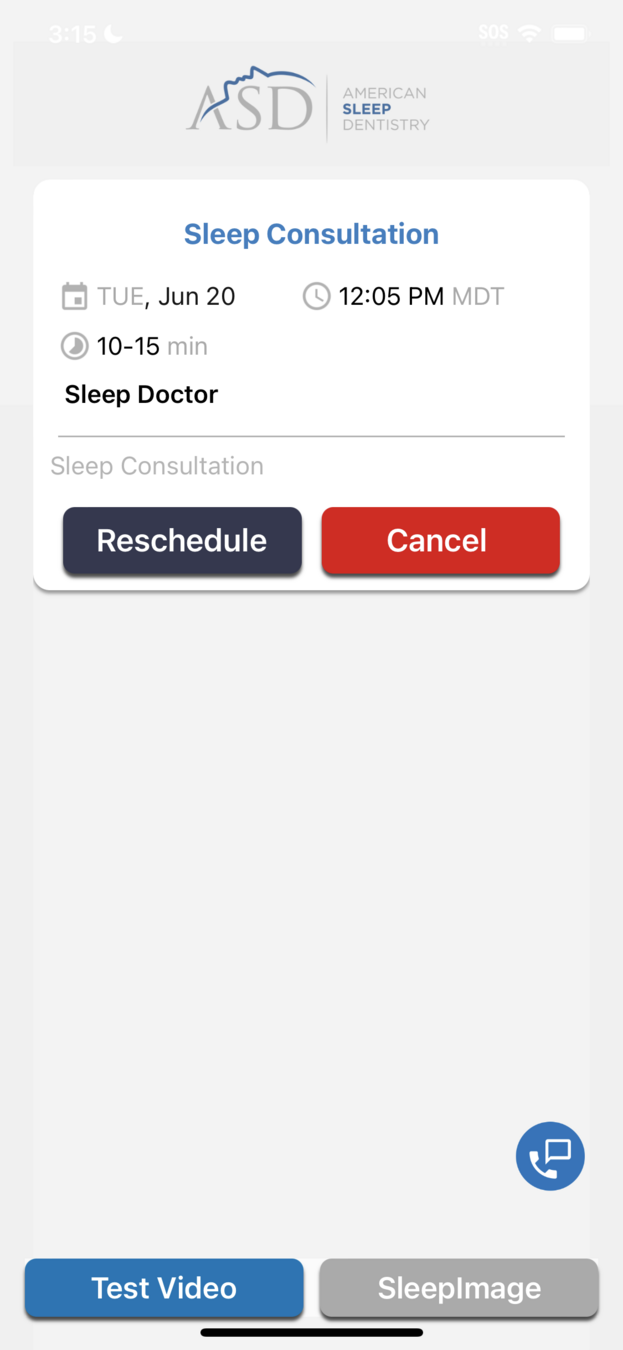Reschedule the Sleep Consultation appointment

tap(182, 541)
